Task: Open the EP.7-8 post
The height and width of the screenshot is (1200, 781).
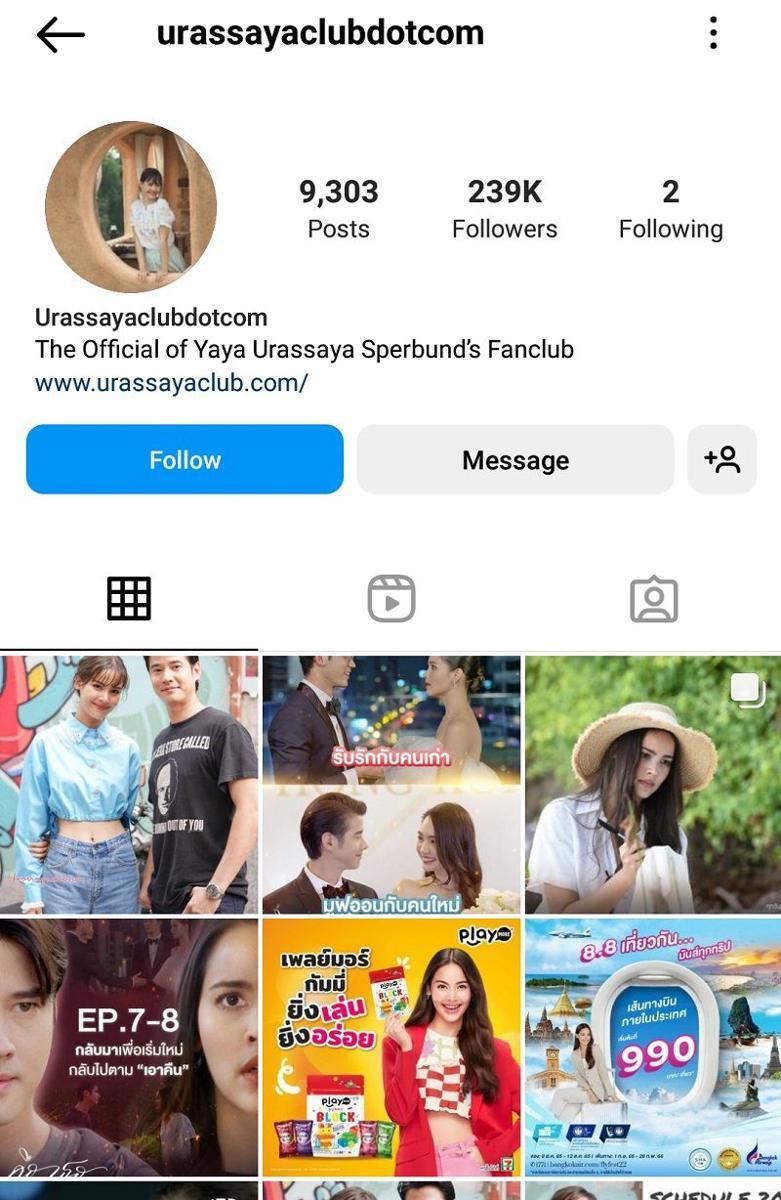Action: (129, 1047)
